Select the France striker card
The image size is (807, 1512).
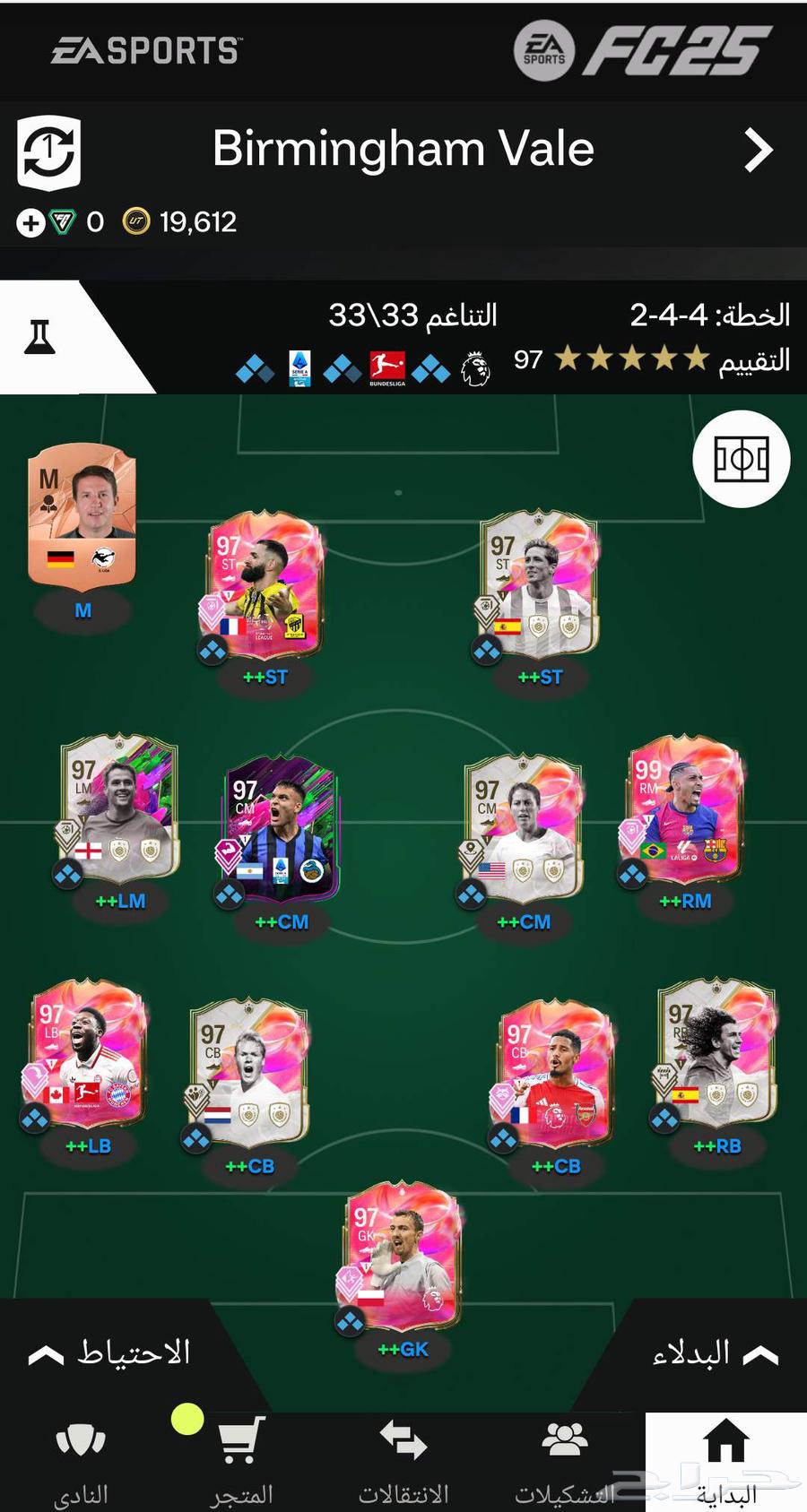(x=264, y=587)
